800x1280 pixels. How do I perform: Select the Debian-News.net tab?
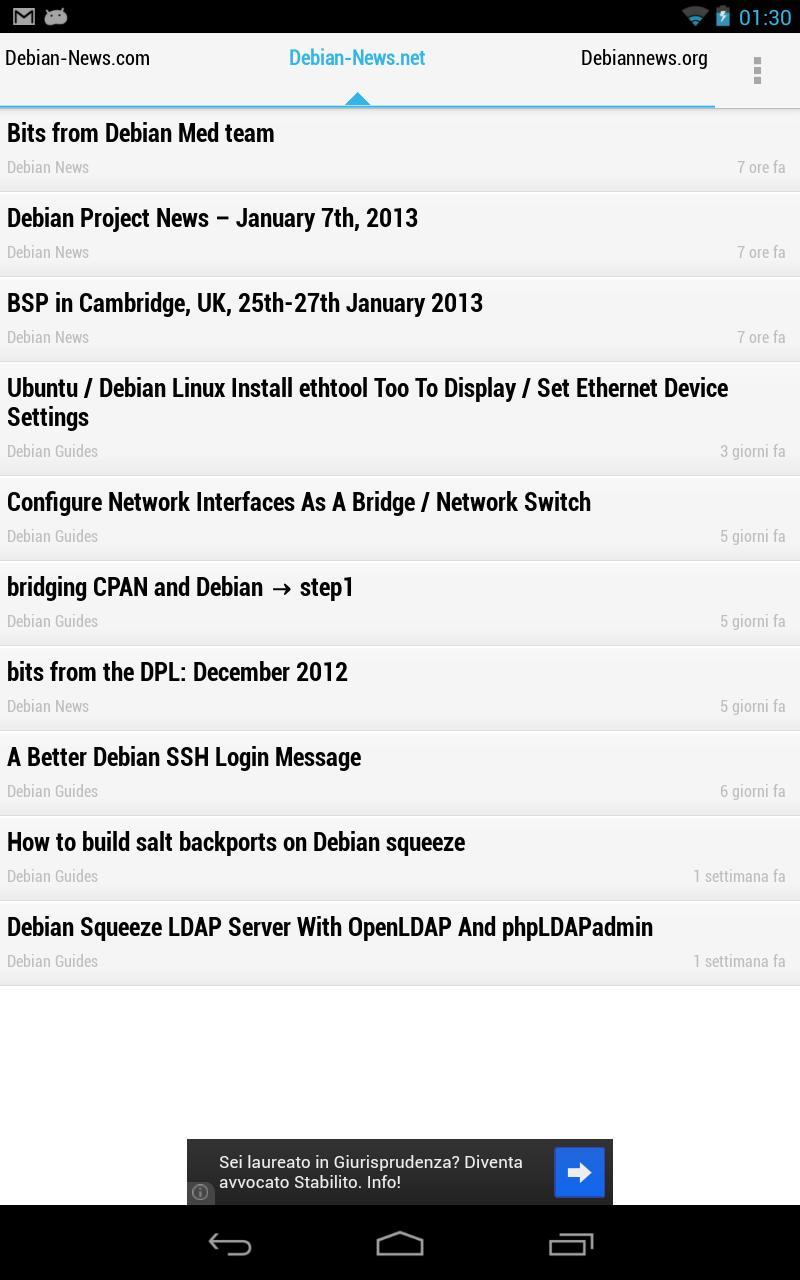point(357,58)
